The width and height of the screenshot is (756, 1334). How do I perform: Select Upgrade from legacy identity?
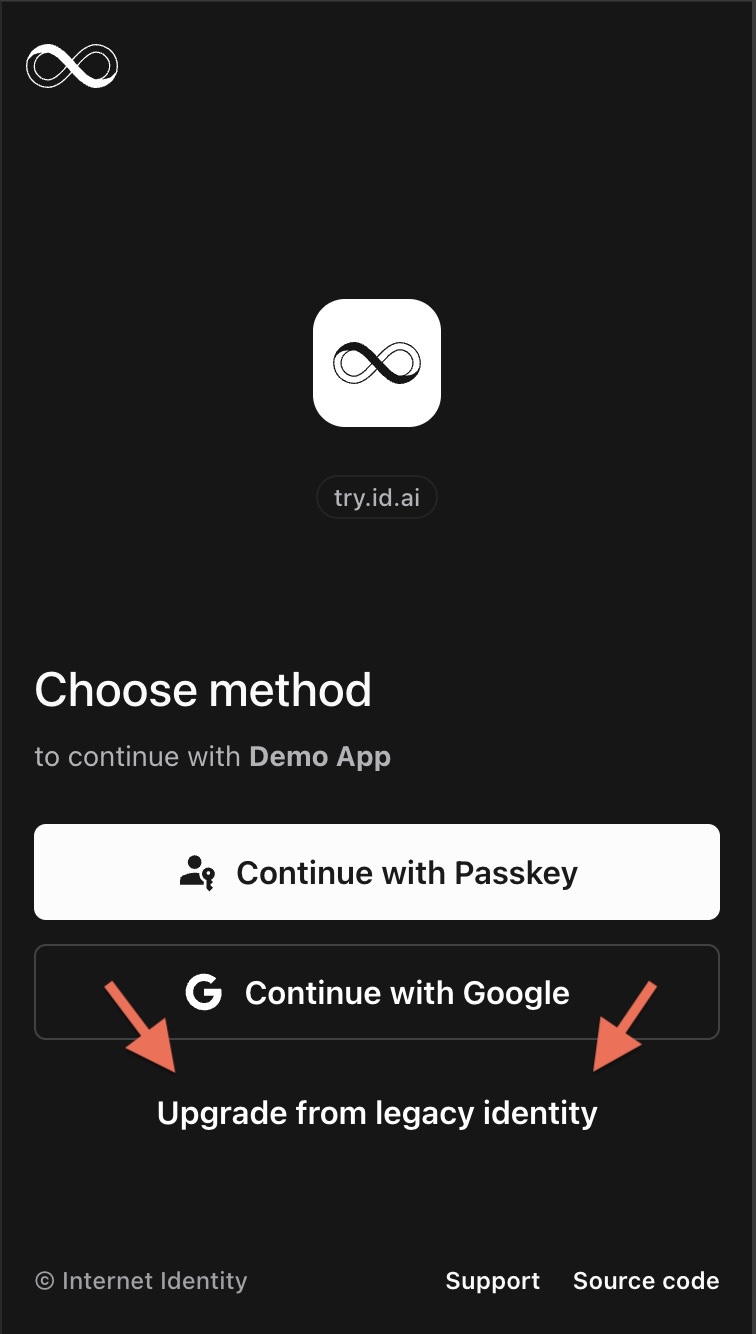[x=377, y=1112]
